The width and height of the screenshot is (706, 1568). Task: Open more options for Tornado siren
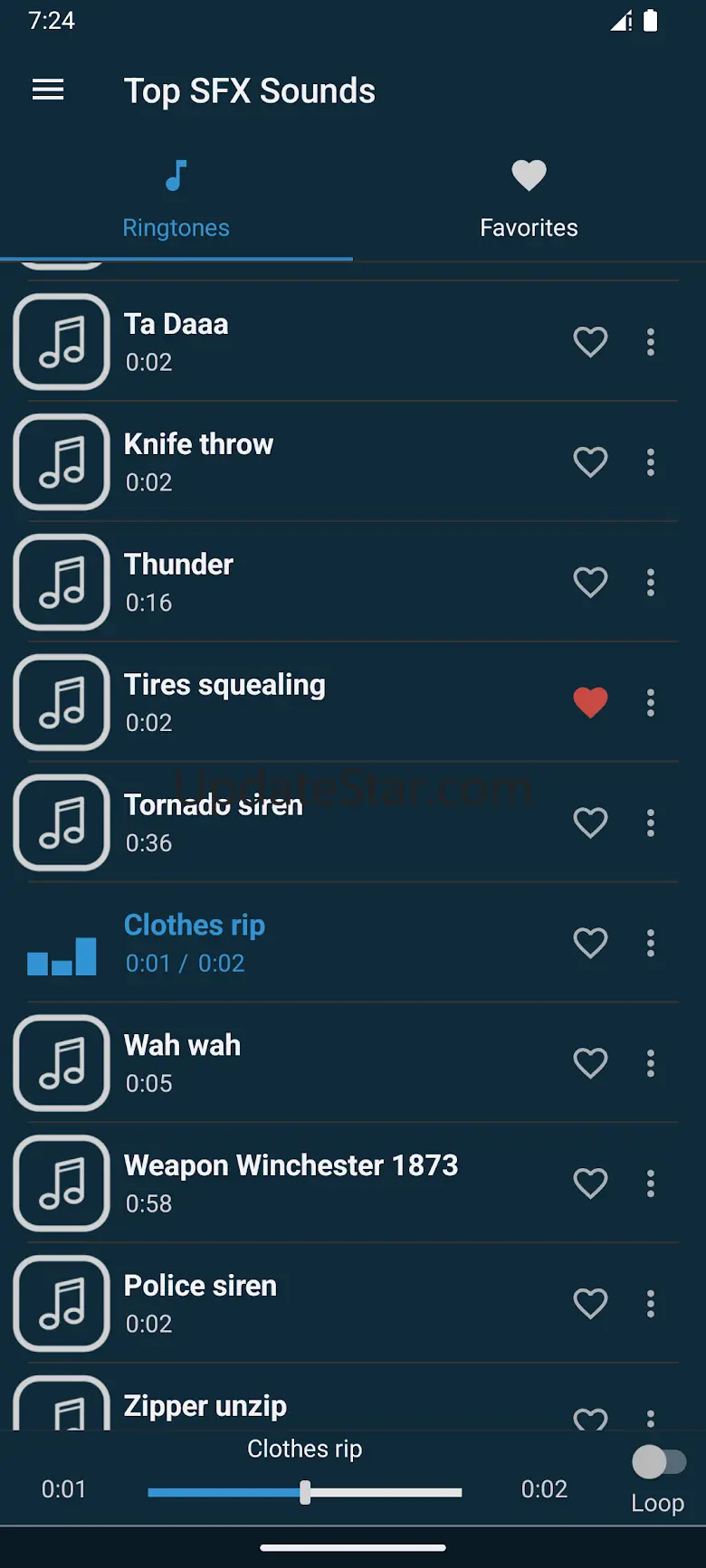650,822
